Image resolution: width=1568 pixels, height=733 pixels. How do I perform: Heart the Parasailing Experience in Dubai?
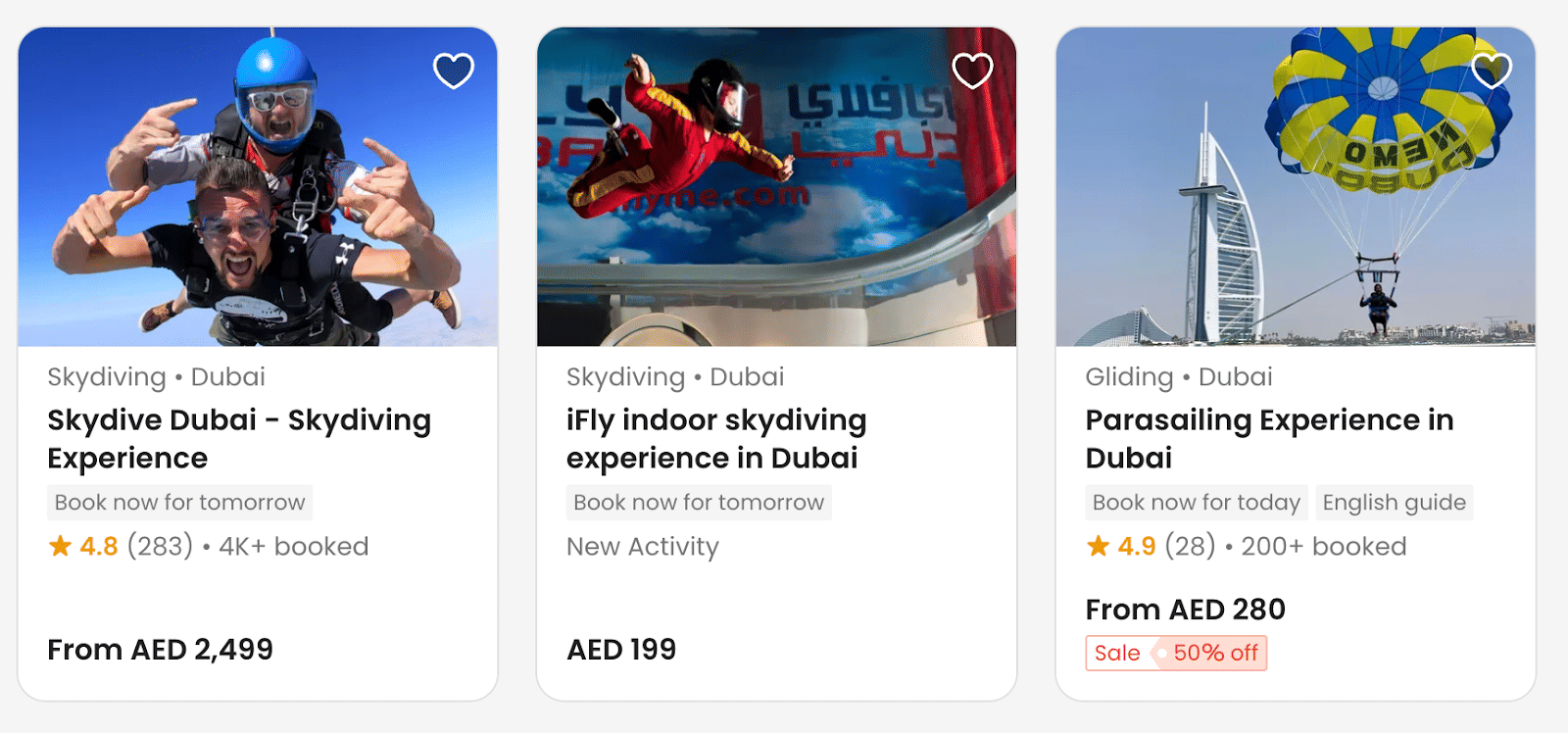(x=1492, y=71)
